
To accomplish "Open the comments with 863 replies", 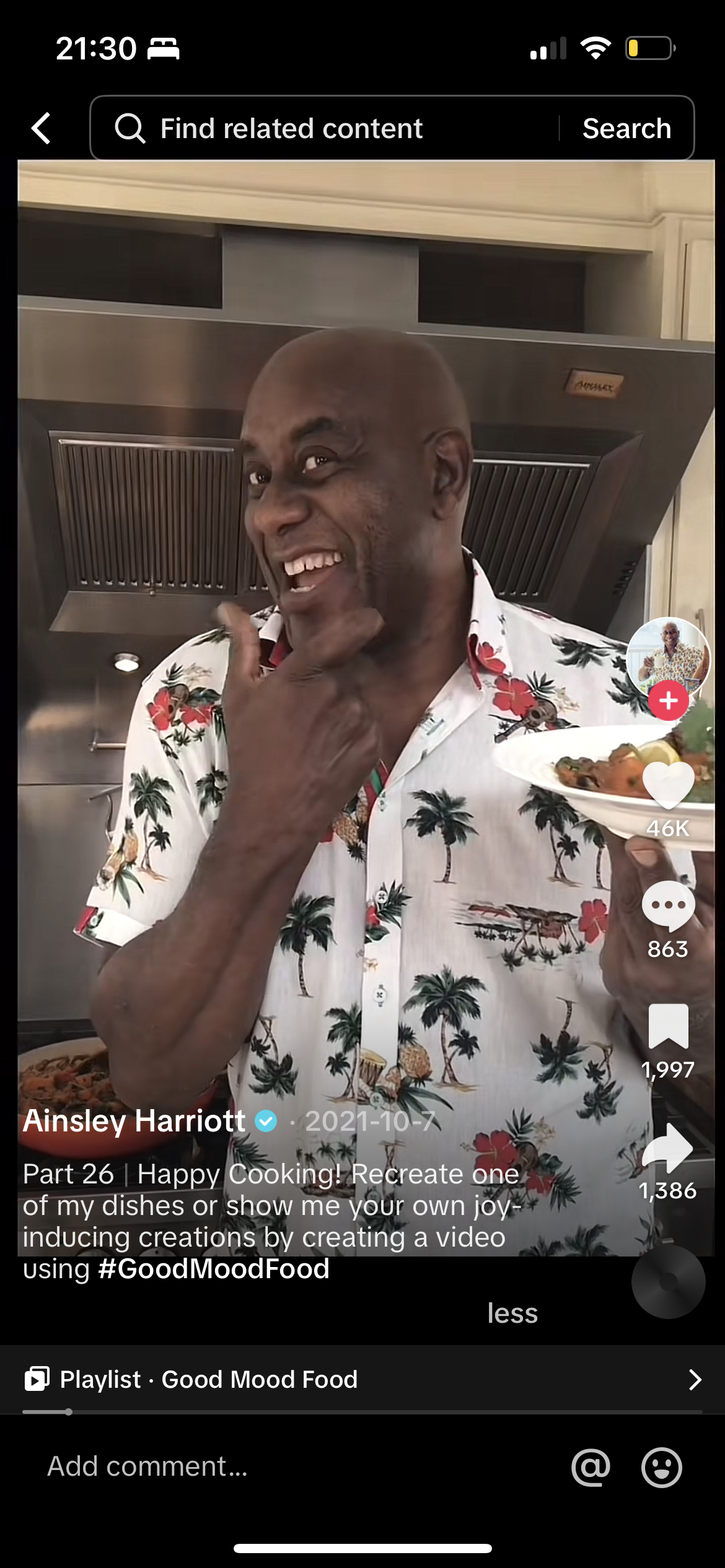I will coord(668,906).
